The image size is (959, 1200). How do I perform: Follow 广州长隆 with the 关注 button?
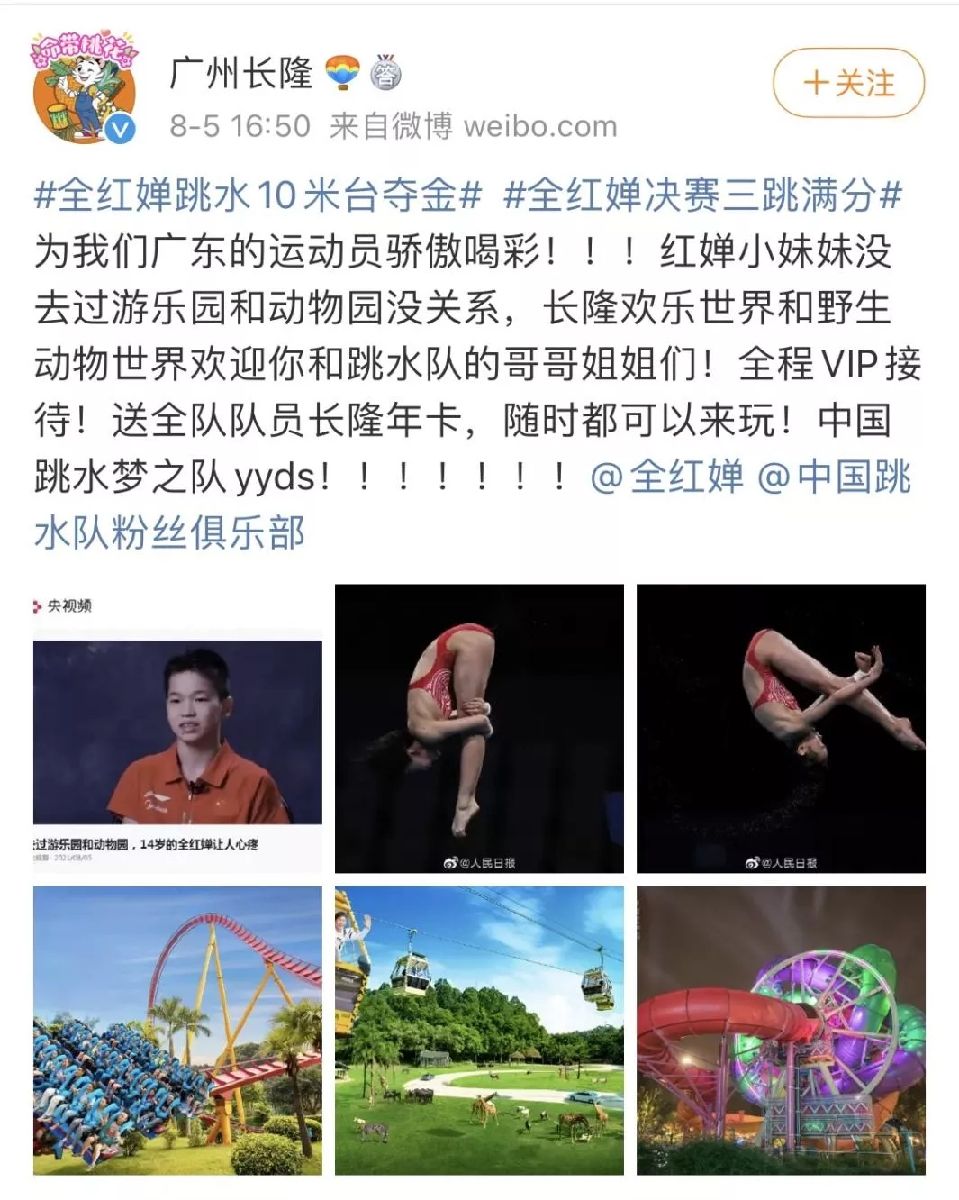848,83
